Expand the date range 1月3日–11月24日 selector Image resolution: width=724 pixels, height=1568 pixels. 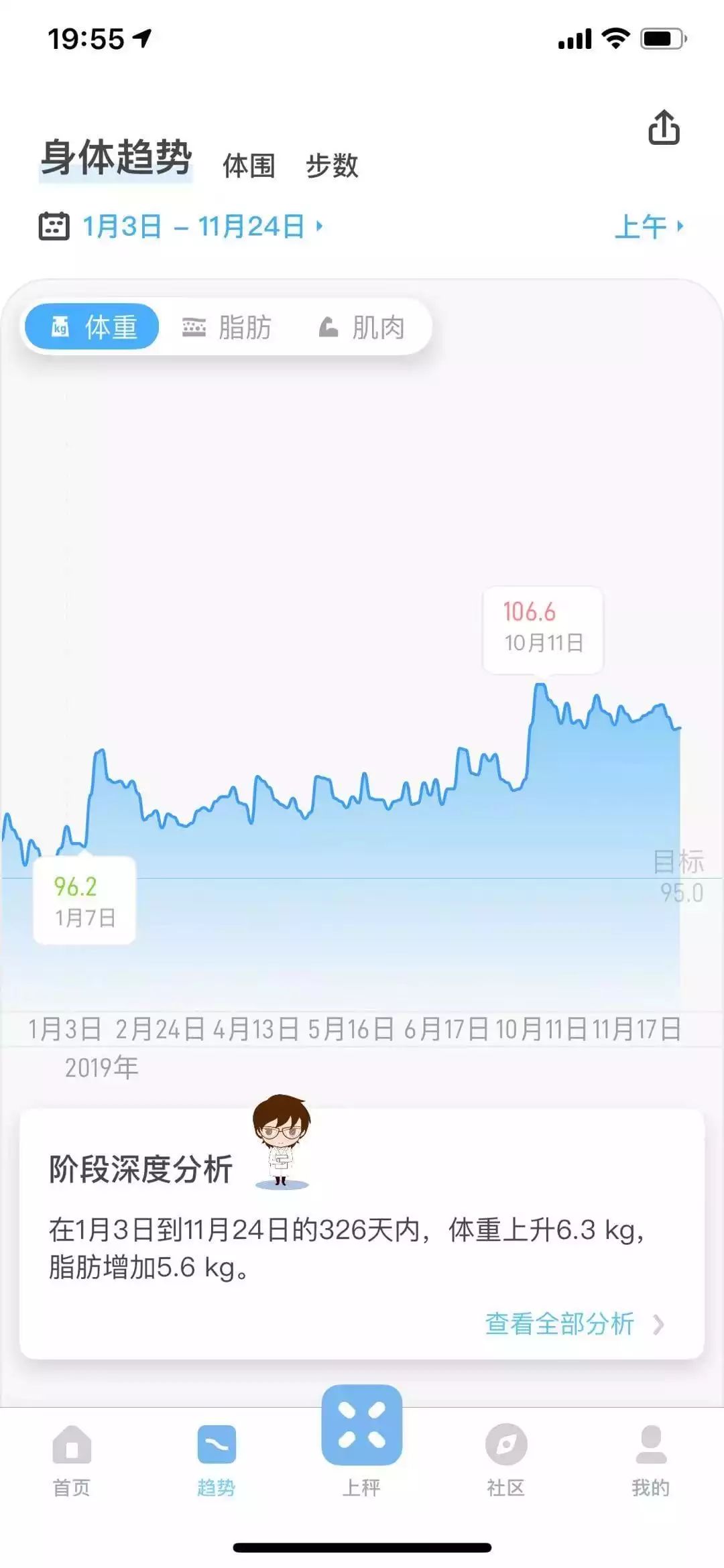[194, 226]
